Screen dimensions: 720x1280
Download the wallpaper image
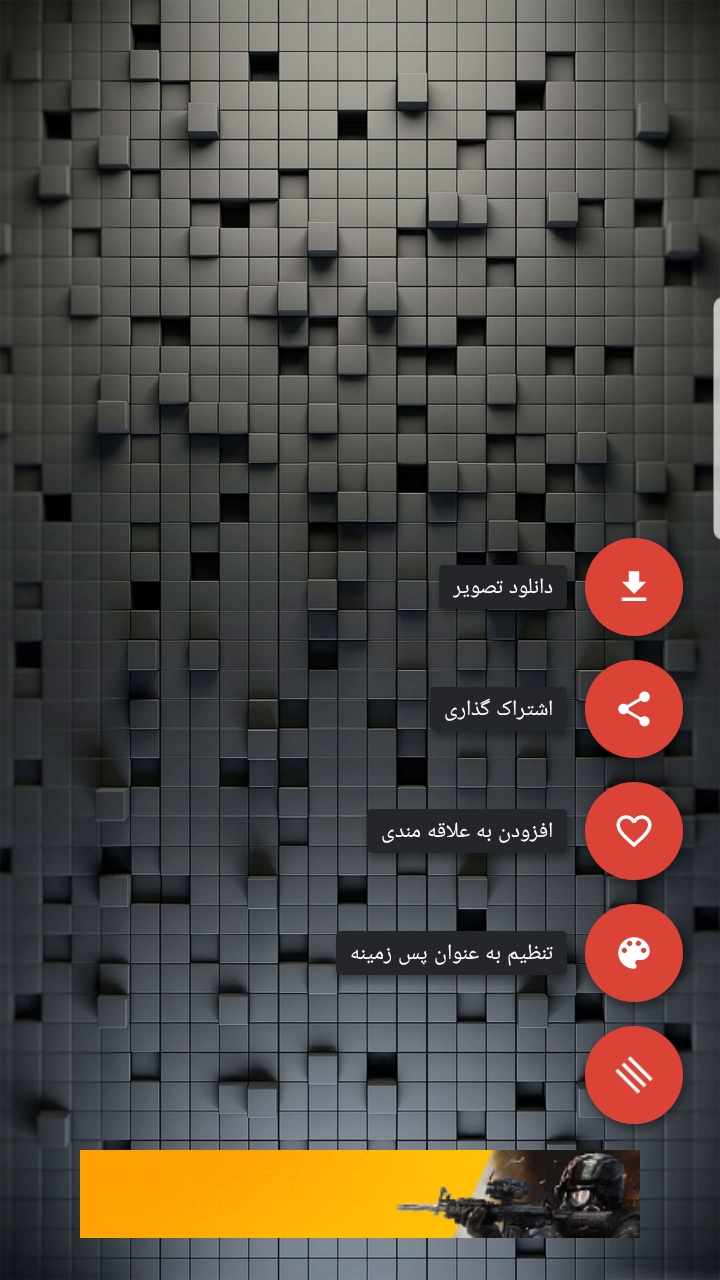pyautogui.click(x=633, y=587)
